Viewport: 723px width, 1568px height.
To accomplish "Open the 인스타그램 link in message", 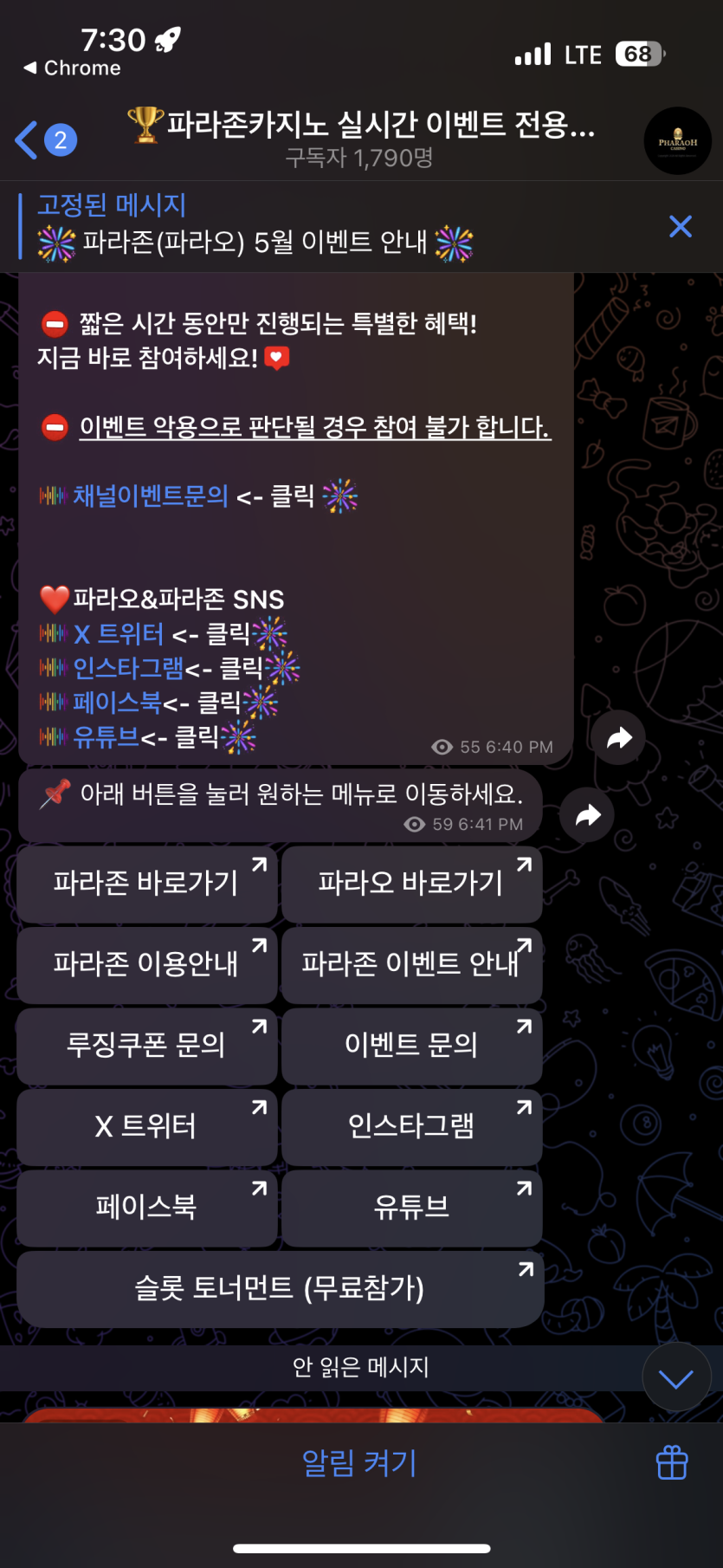I will coord(128,669).
